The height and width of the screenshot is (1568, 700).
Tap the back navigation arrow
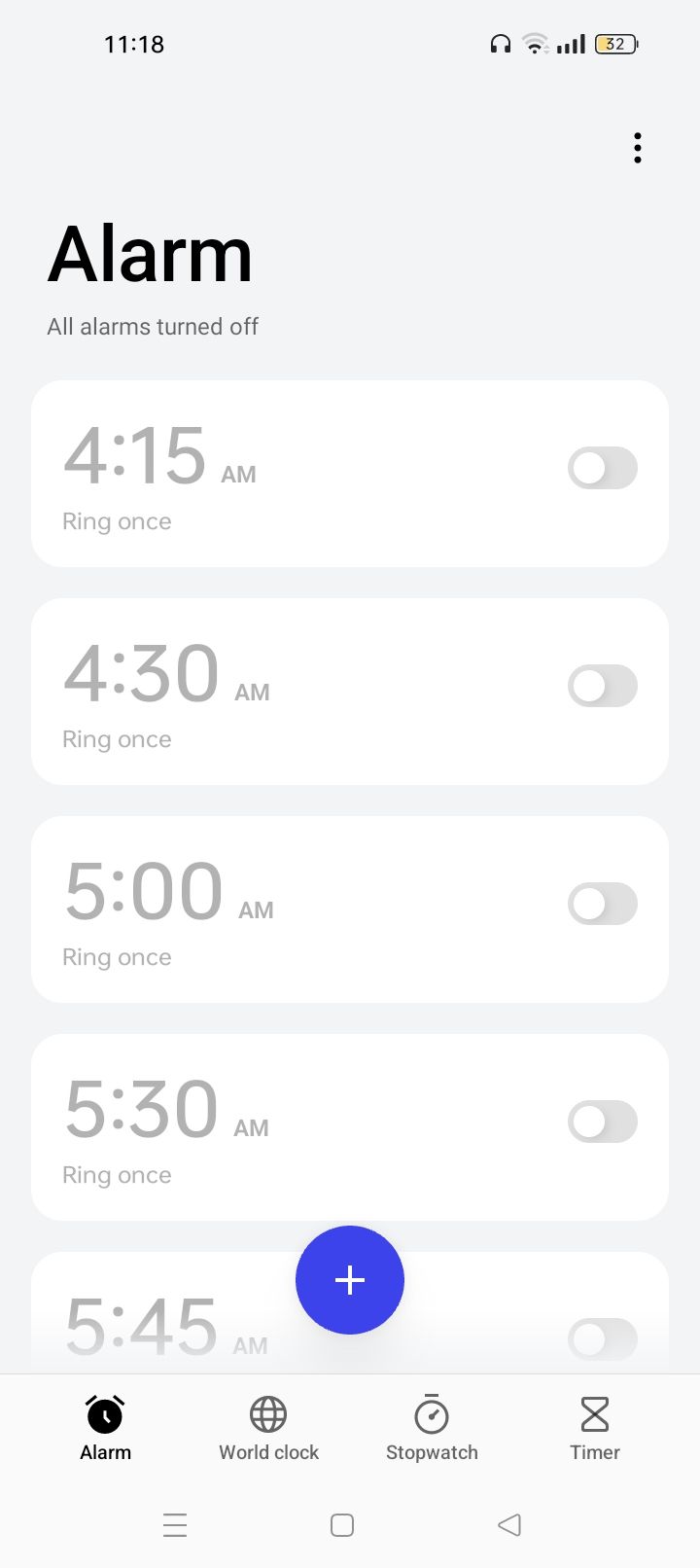(509, 1525)
